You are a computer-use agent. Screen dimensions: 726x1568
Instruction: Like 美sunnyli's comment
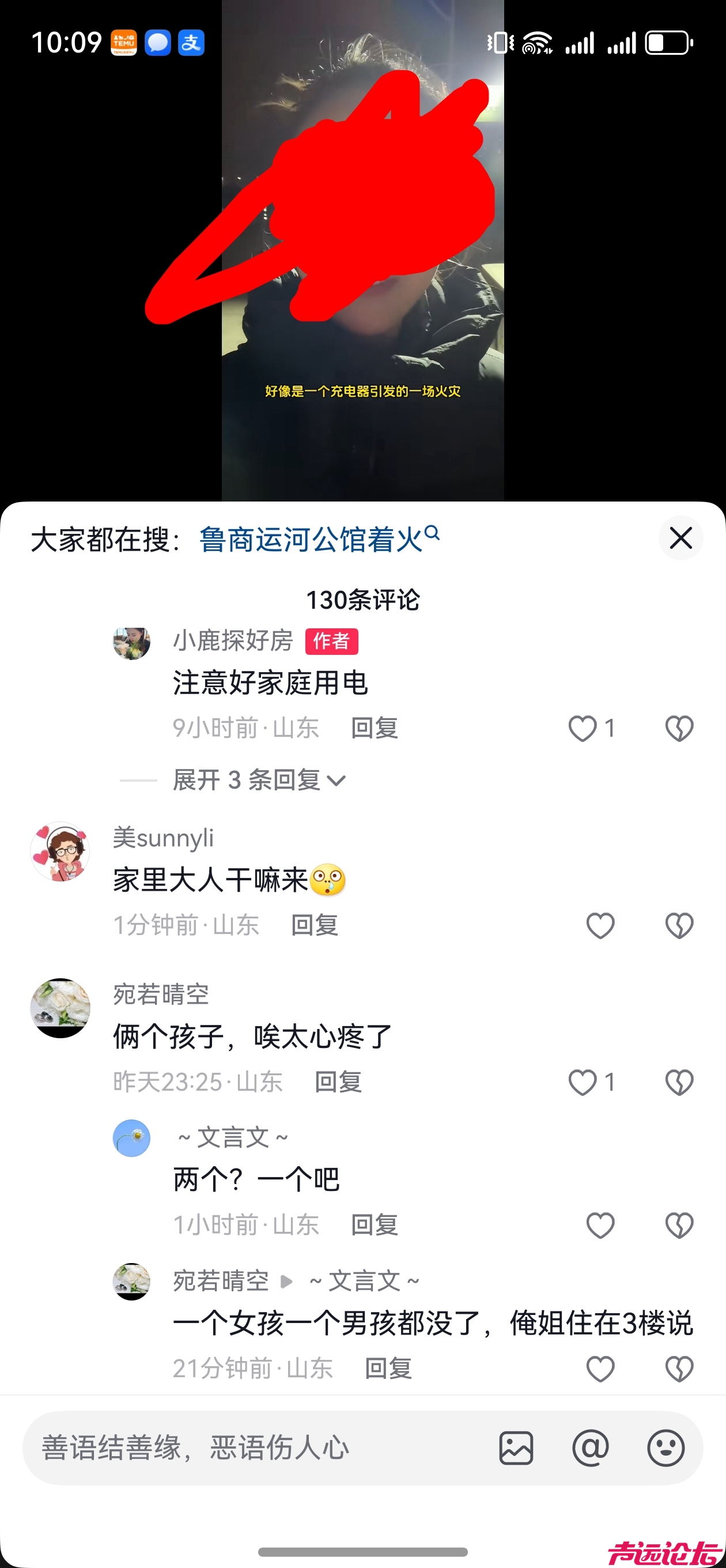(600, 926)
